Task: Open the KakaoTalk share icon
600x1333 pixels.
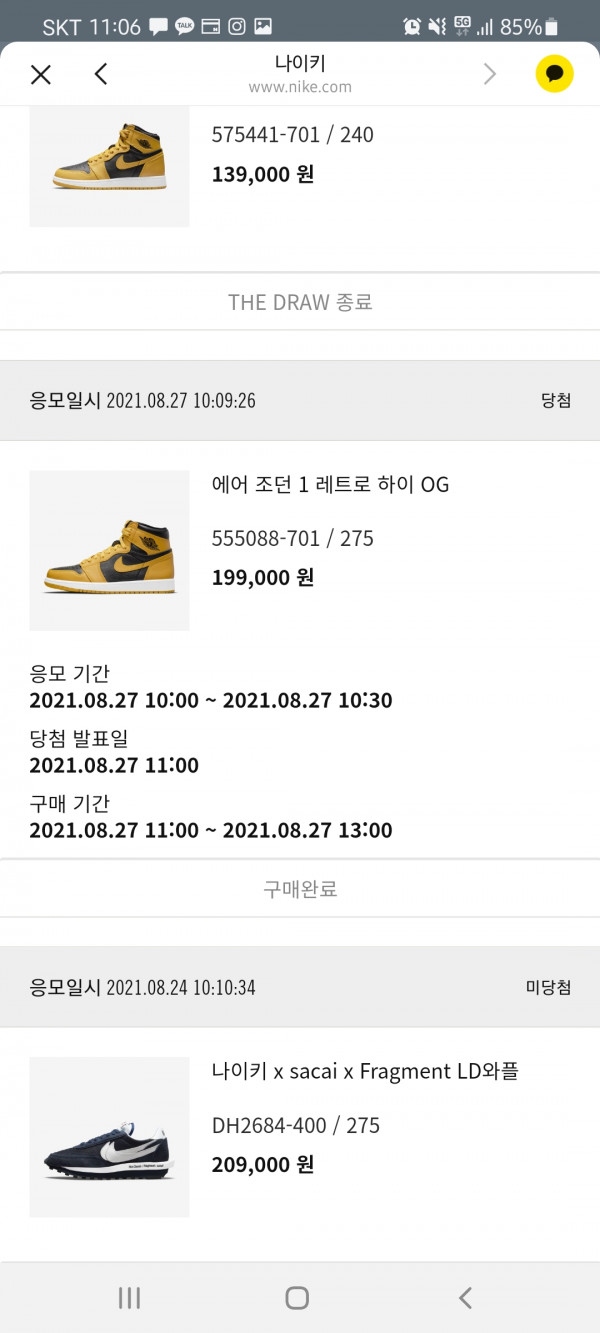Action: pyautogui.click(x=554, y=74)
